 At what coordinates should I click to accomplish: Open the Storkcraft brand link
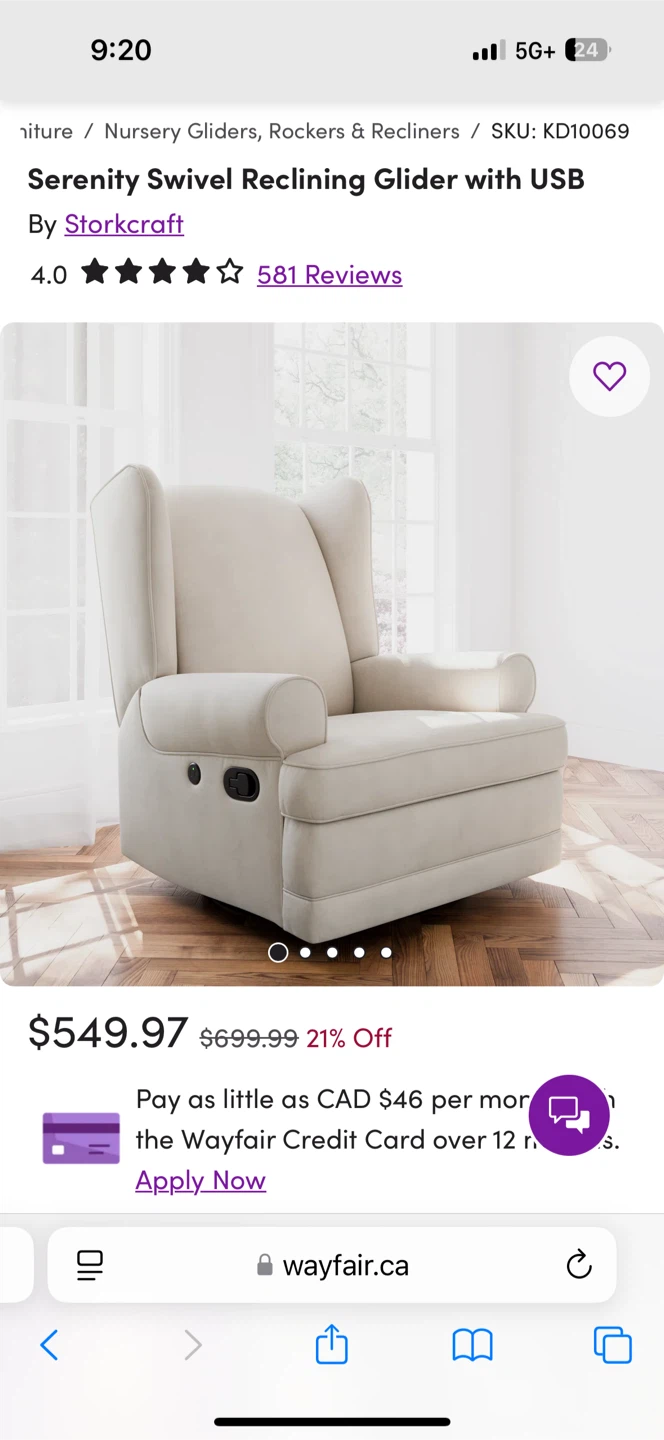pyautogui.click(x=124, y=224)
